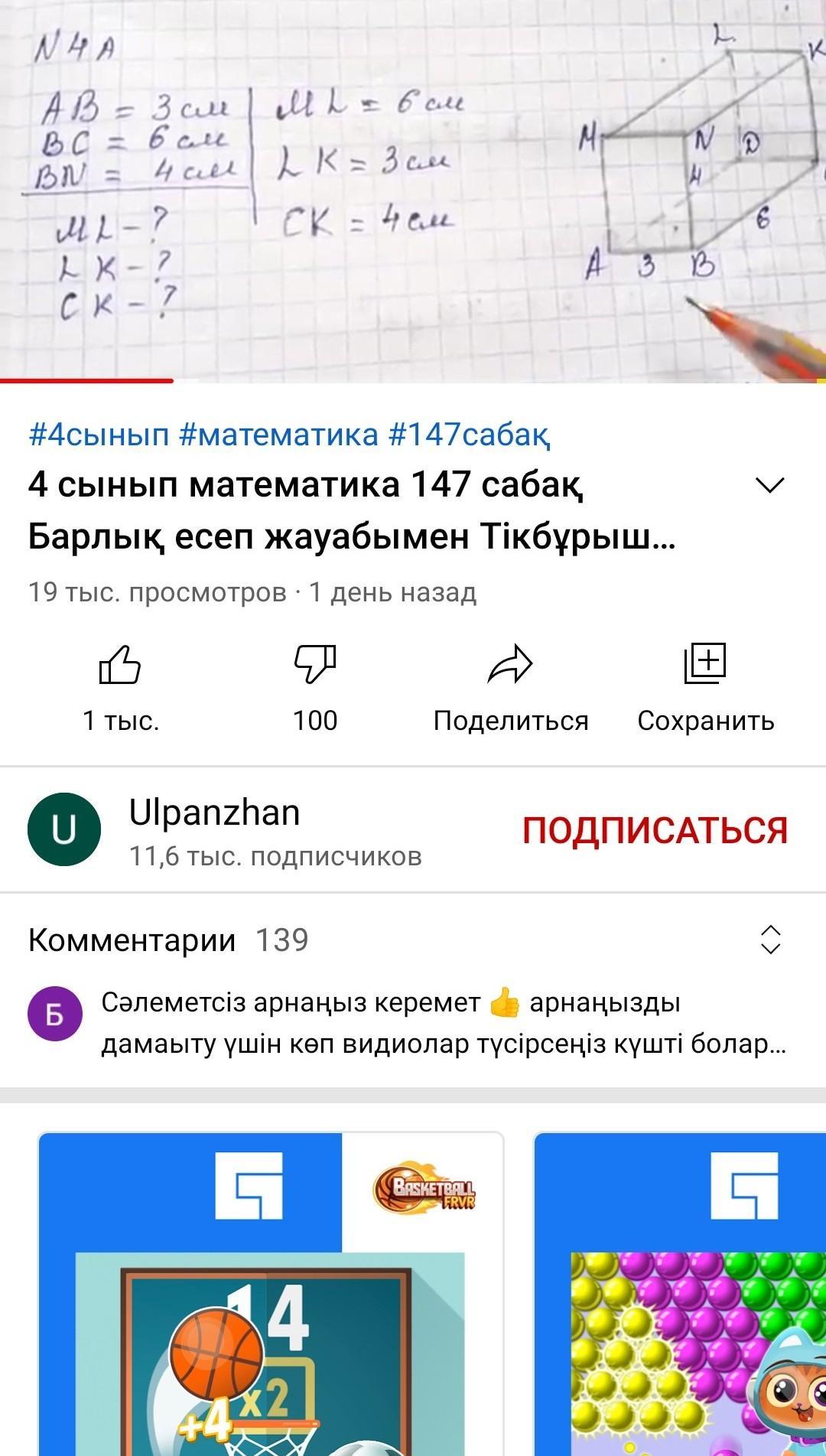
Task: Like this video
Action: click(x=121, y=664)
